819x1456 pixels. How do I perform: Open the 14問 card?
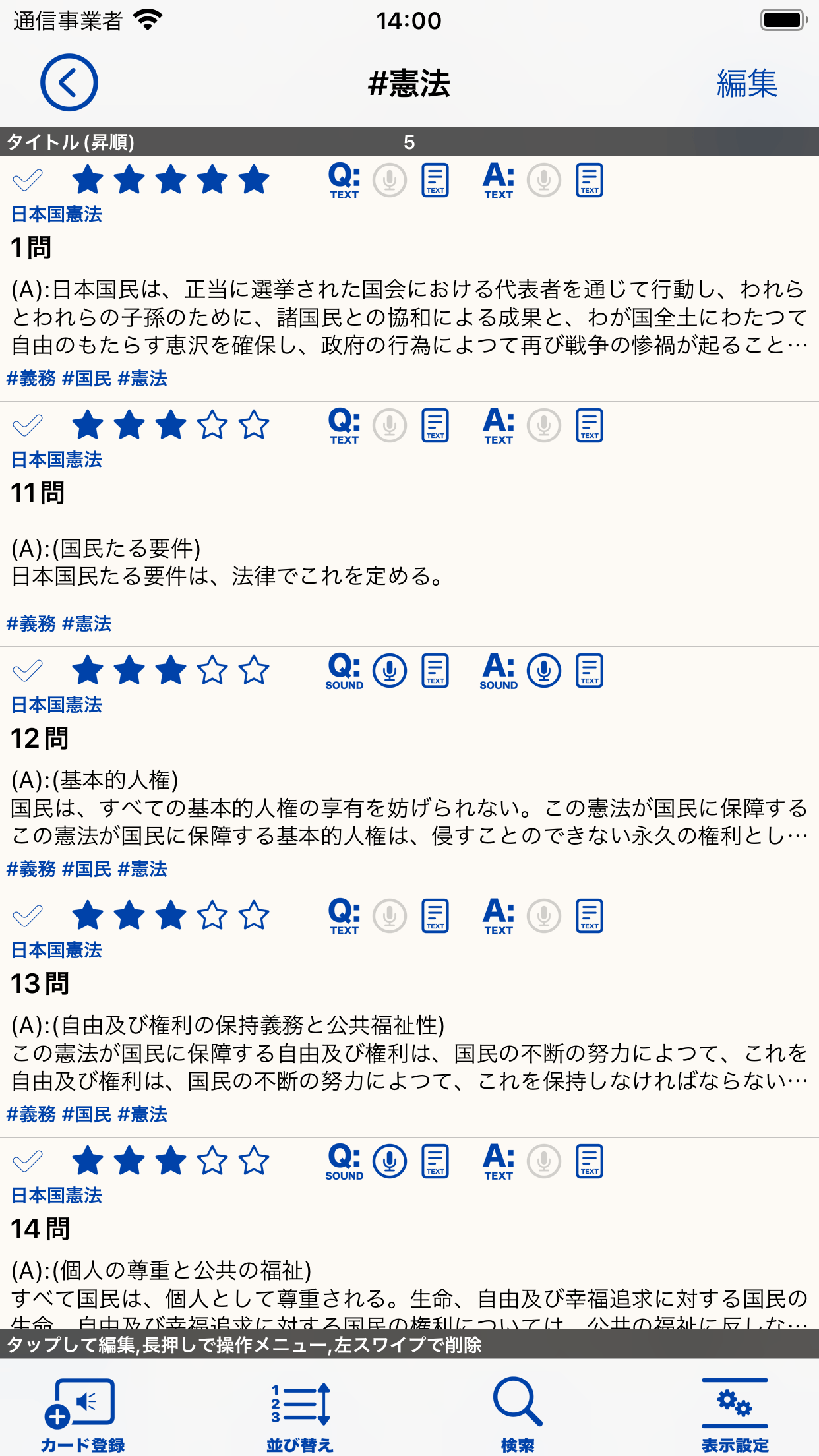(x=409, y=1233)
